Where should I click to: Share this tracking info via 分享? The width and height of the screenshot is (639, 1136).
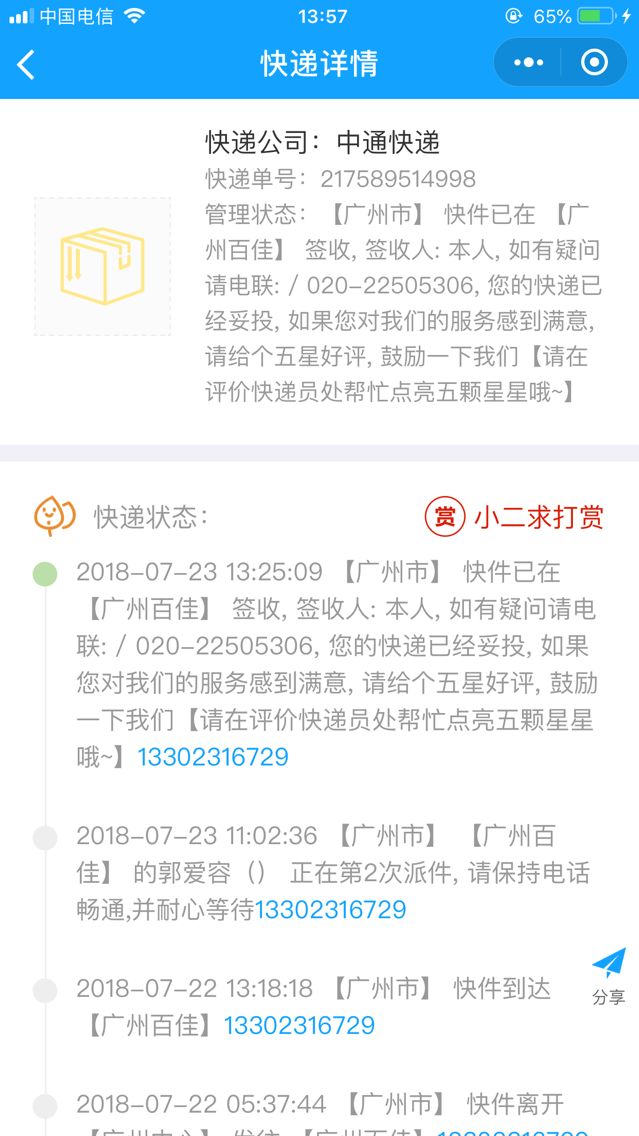coord(608,976)
